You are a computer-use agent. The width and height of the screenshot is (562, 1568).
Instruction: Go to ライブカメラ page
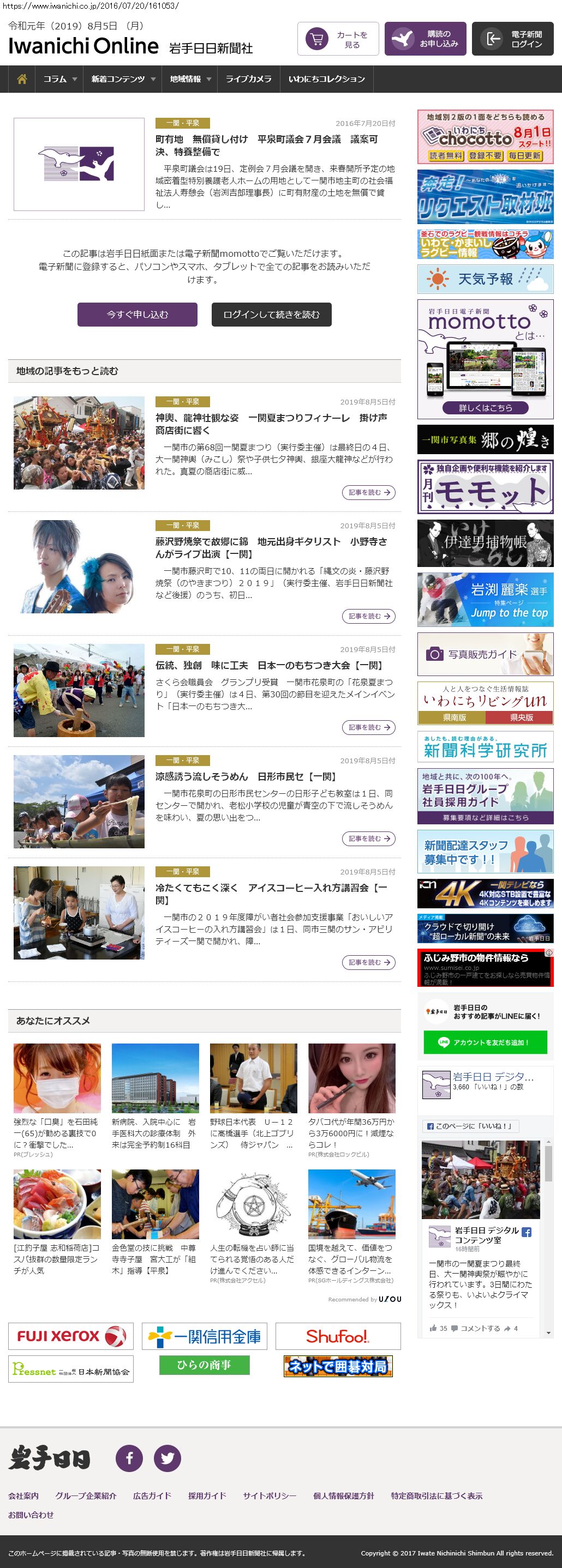point(248,79)
